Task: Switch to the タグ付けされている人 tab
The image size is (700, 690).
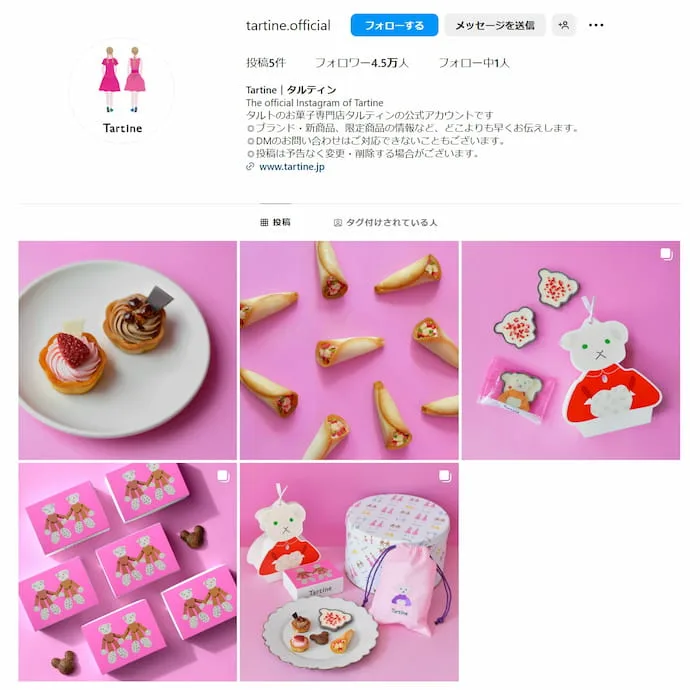Action: pos(385,222)
